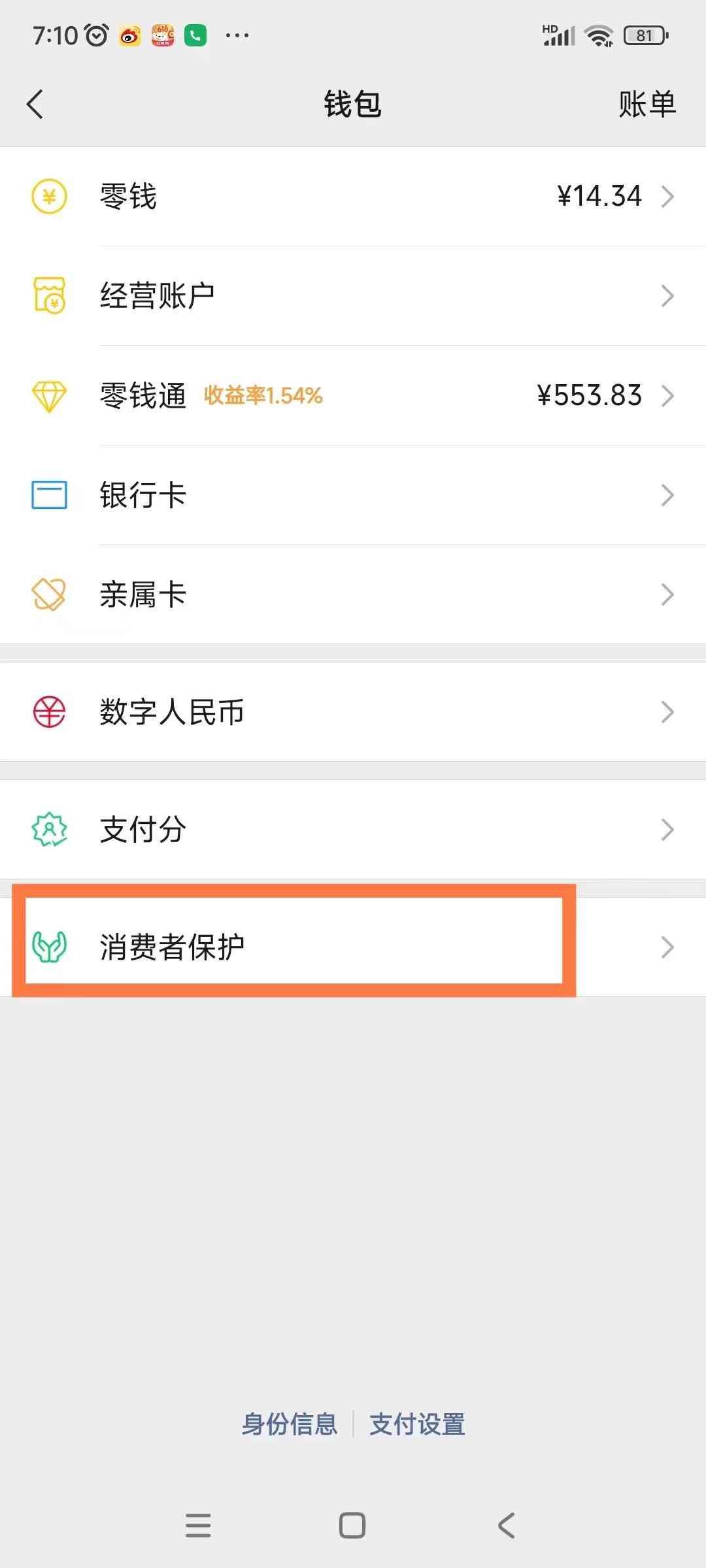706x1568 pixels.
Task: Check the 收益率1.54% yield label
Action: [264, 395]
